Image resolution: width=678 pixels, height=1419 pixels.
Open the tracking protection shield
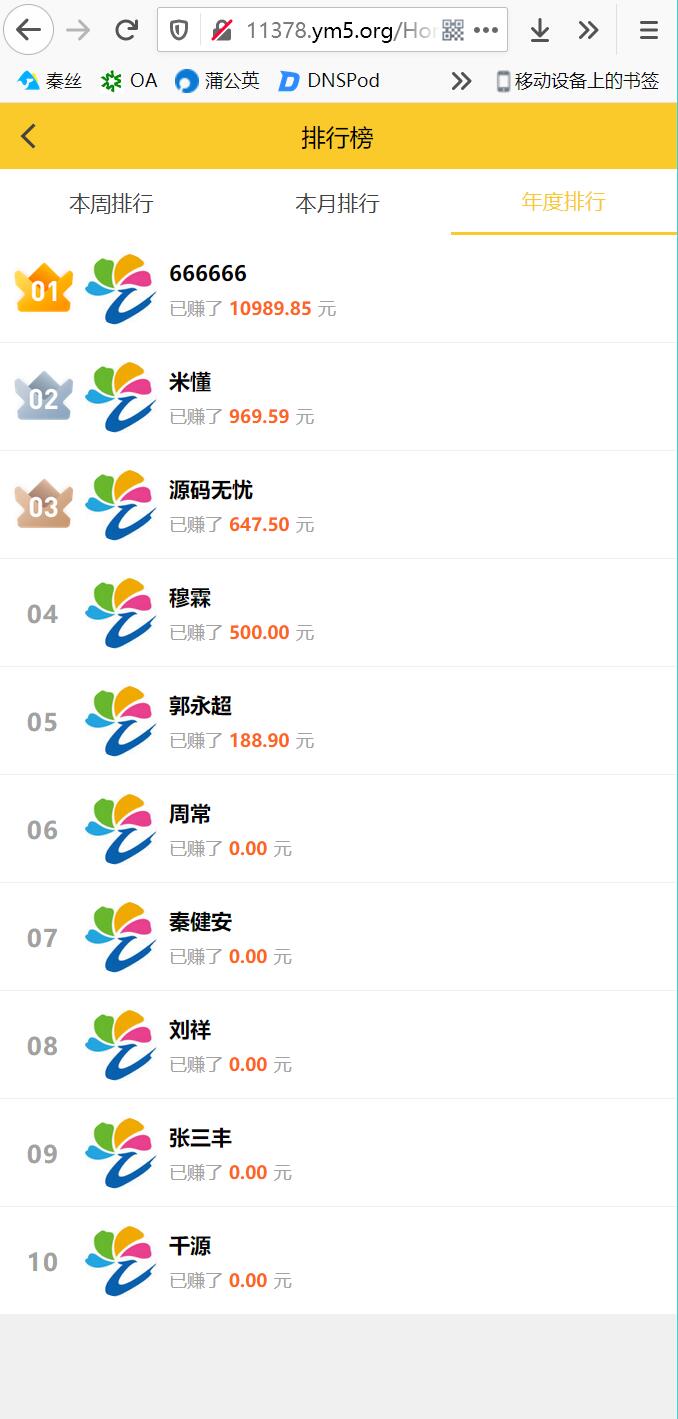[x=179, y=30]
